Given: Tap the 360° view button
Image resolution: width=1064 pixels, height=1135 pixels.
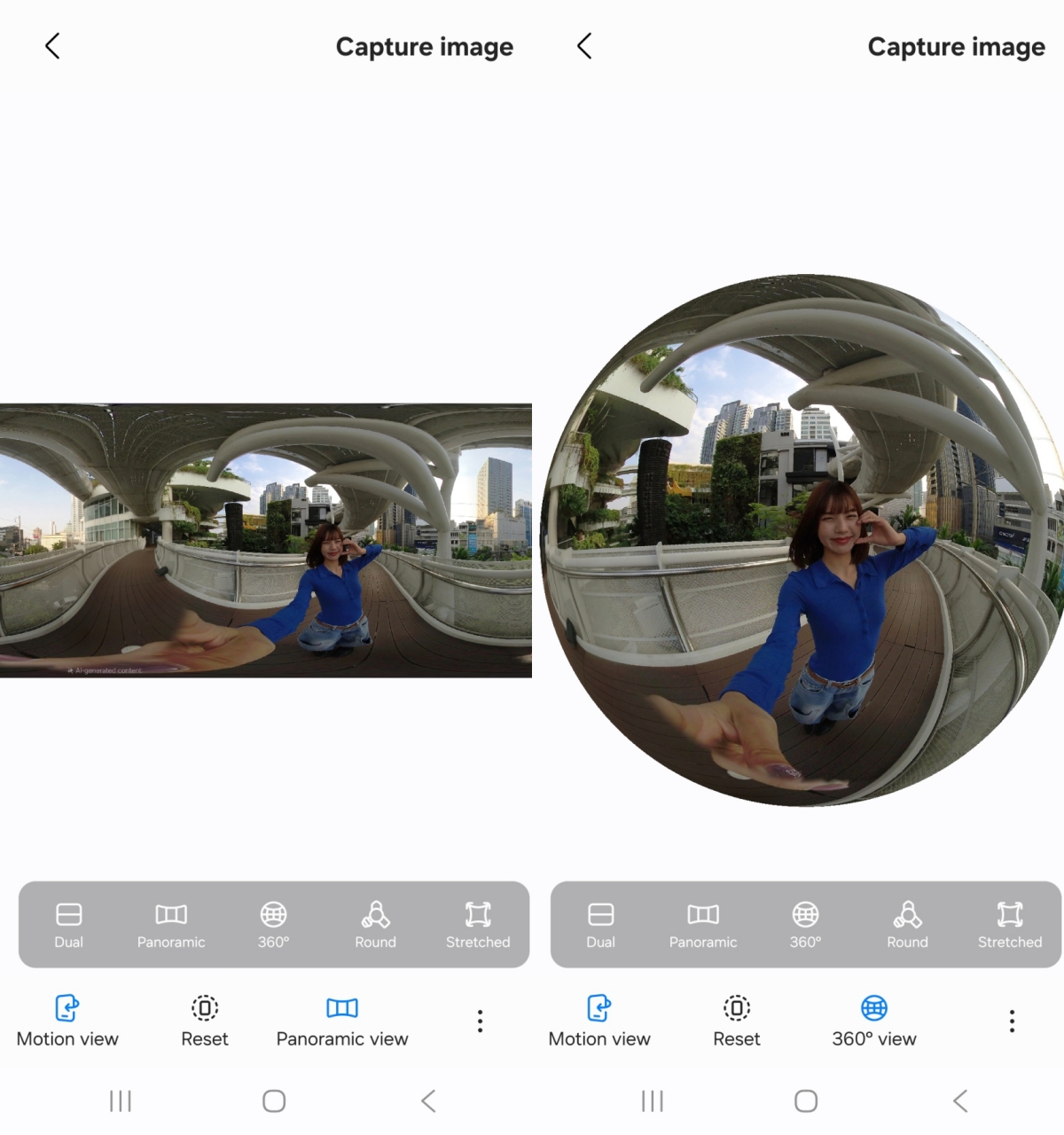Looking at the screenshot, I should (873, 1021).
